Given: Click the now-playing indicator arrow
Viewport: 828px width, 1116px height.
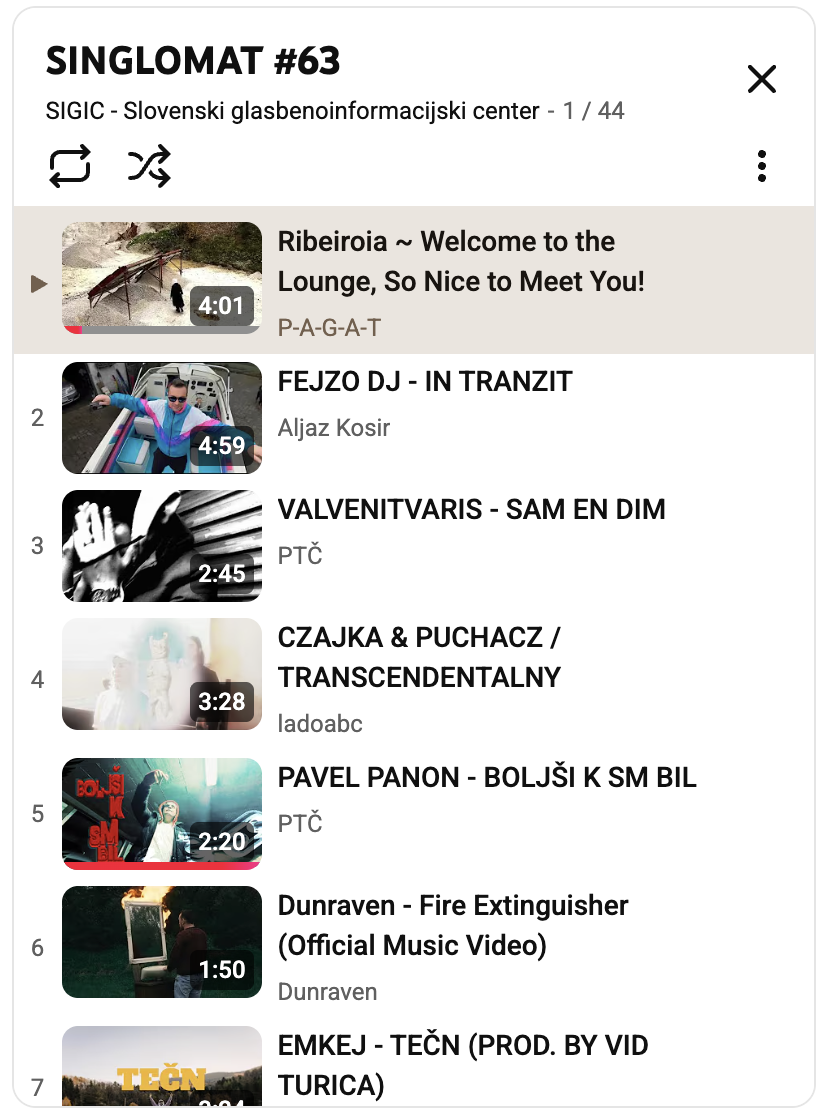Looking at the screenshot, I should point(40,284).
